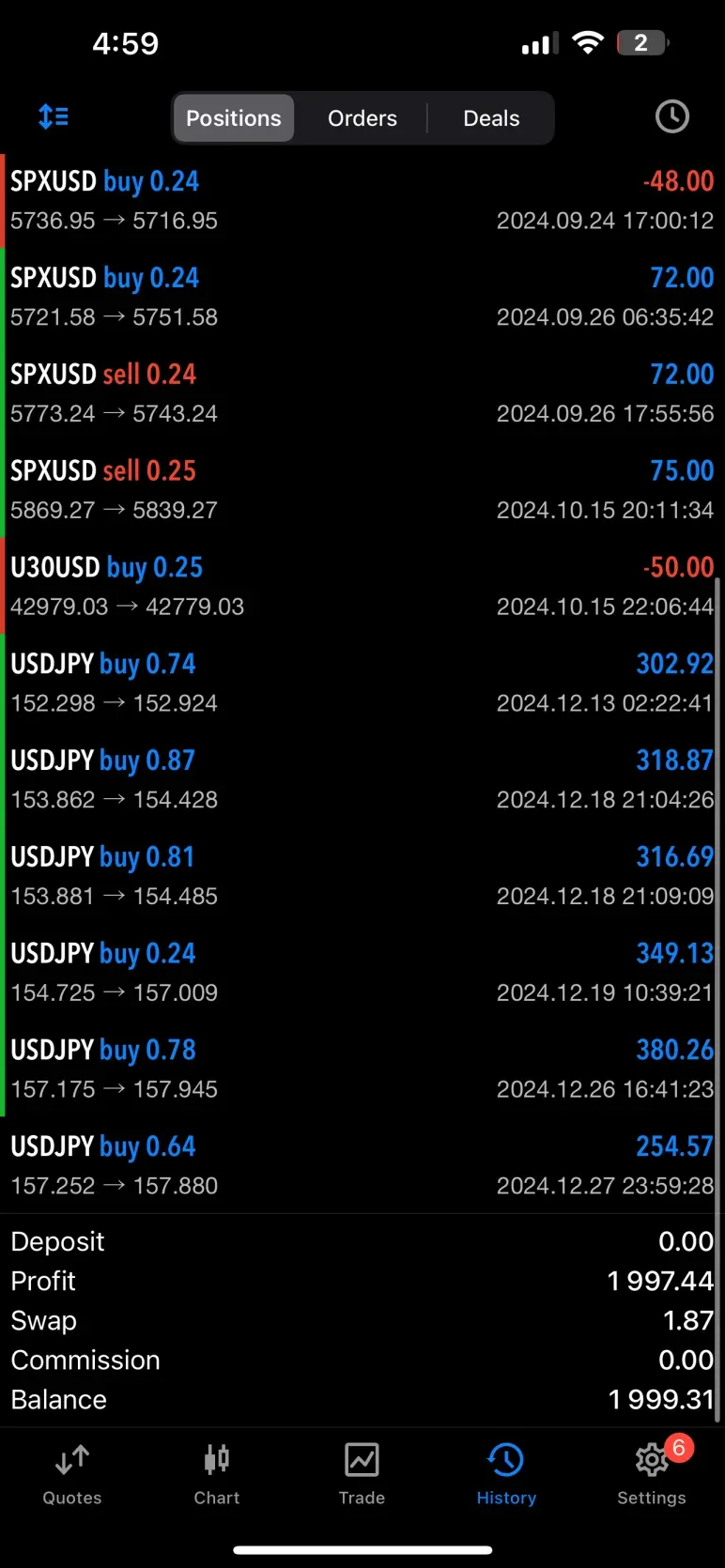Select the History tab
This screenshot has height=1568, width=725.
tap(506, 1474)
